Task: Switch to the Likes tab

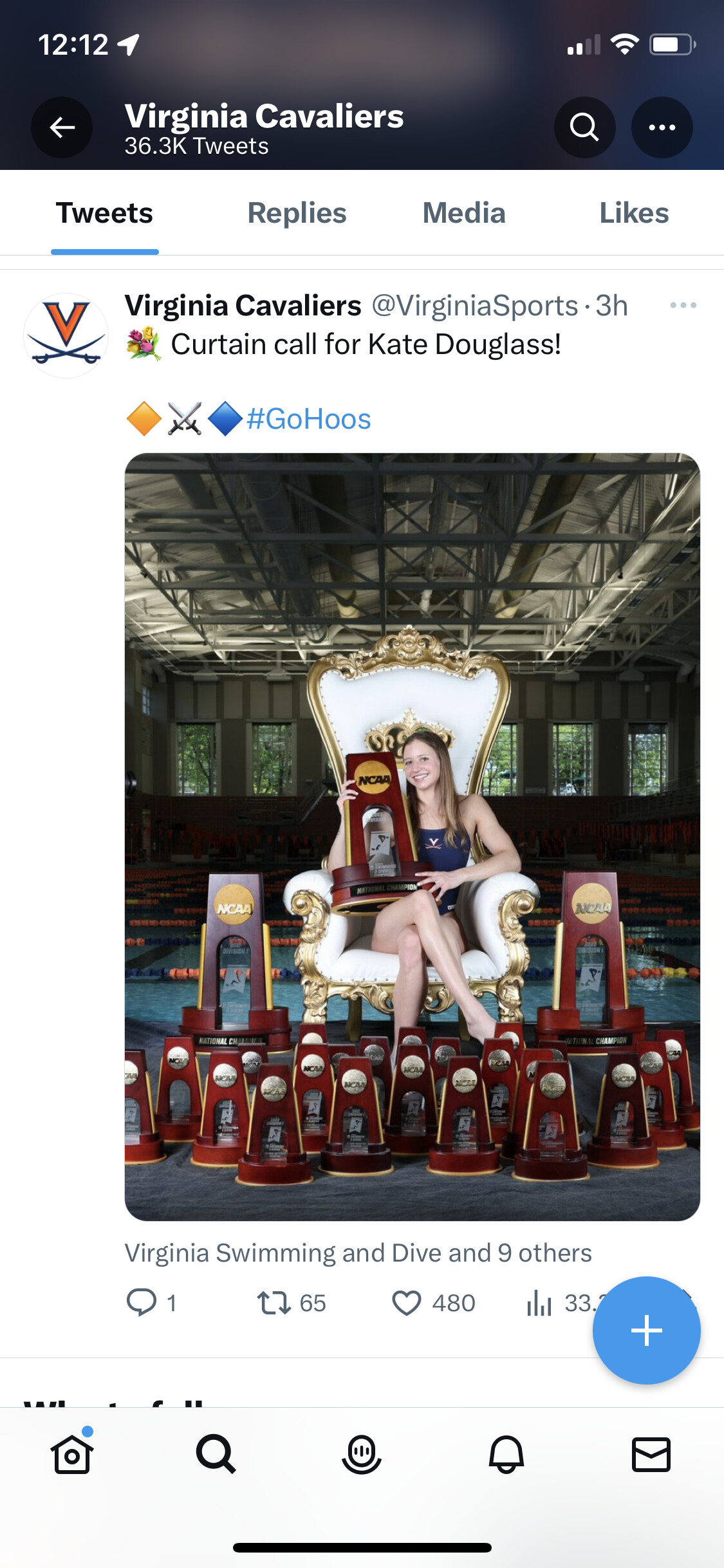Action: point(634,214)
